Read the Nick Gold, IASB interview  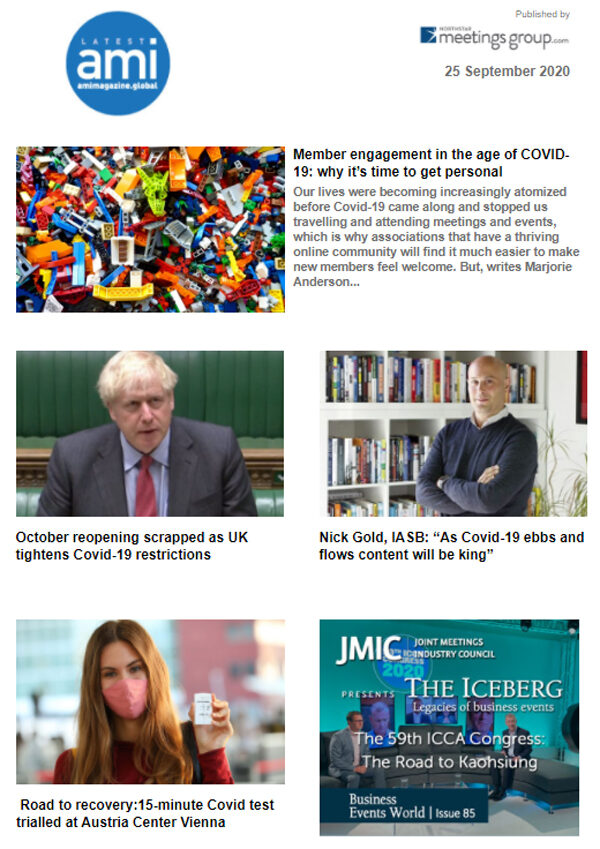[451, 546]
